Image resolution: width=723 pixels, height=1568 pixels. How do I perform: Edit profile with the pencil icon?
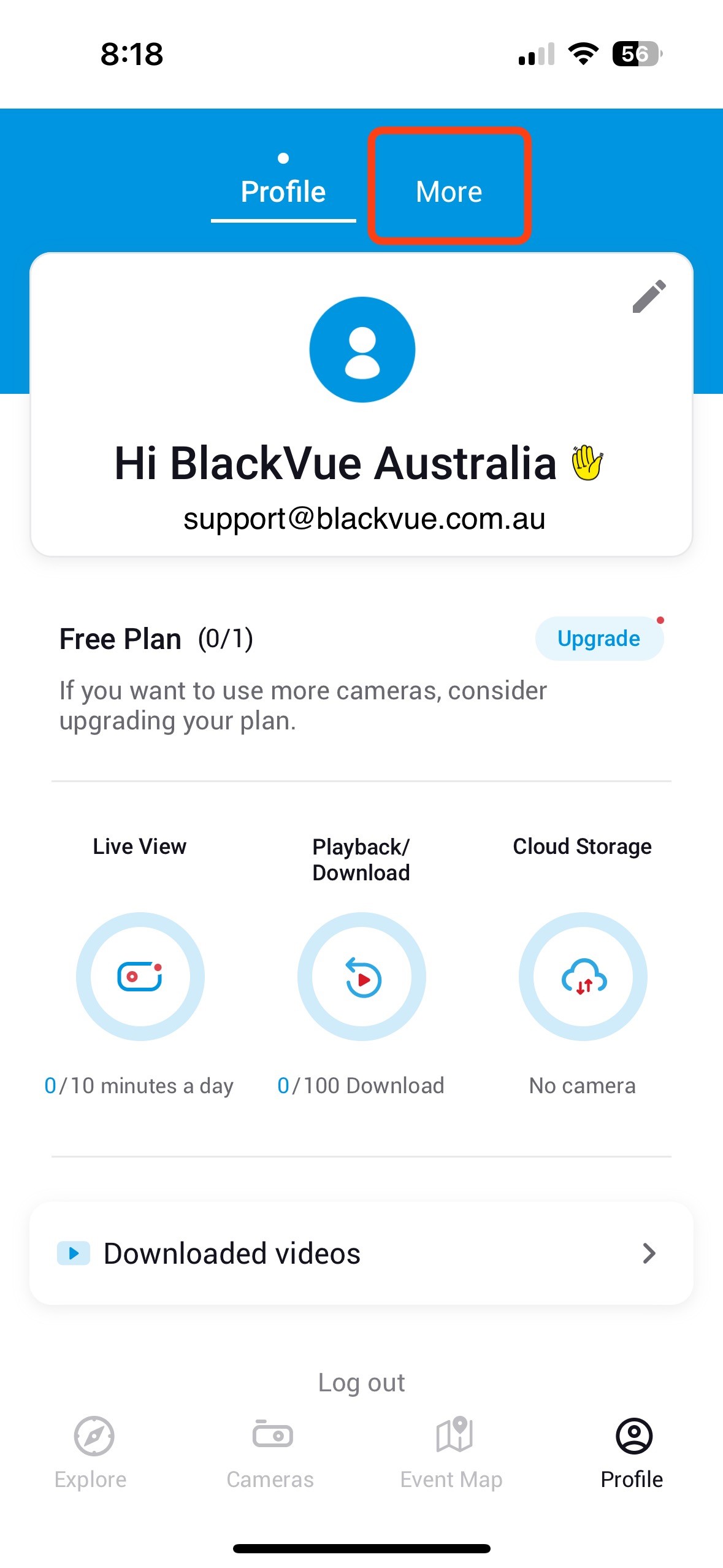pos(649,297)
